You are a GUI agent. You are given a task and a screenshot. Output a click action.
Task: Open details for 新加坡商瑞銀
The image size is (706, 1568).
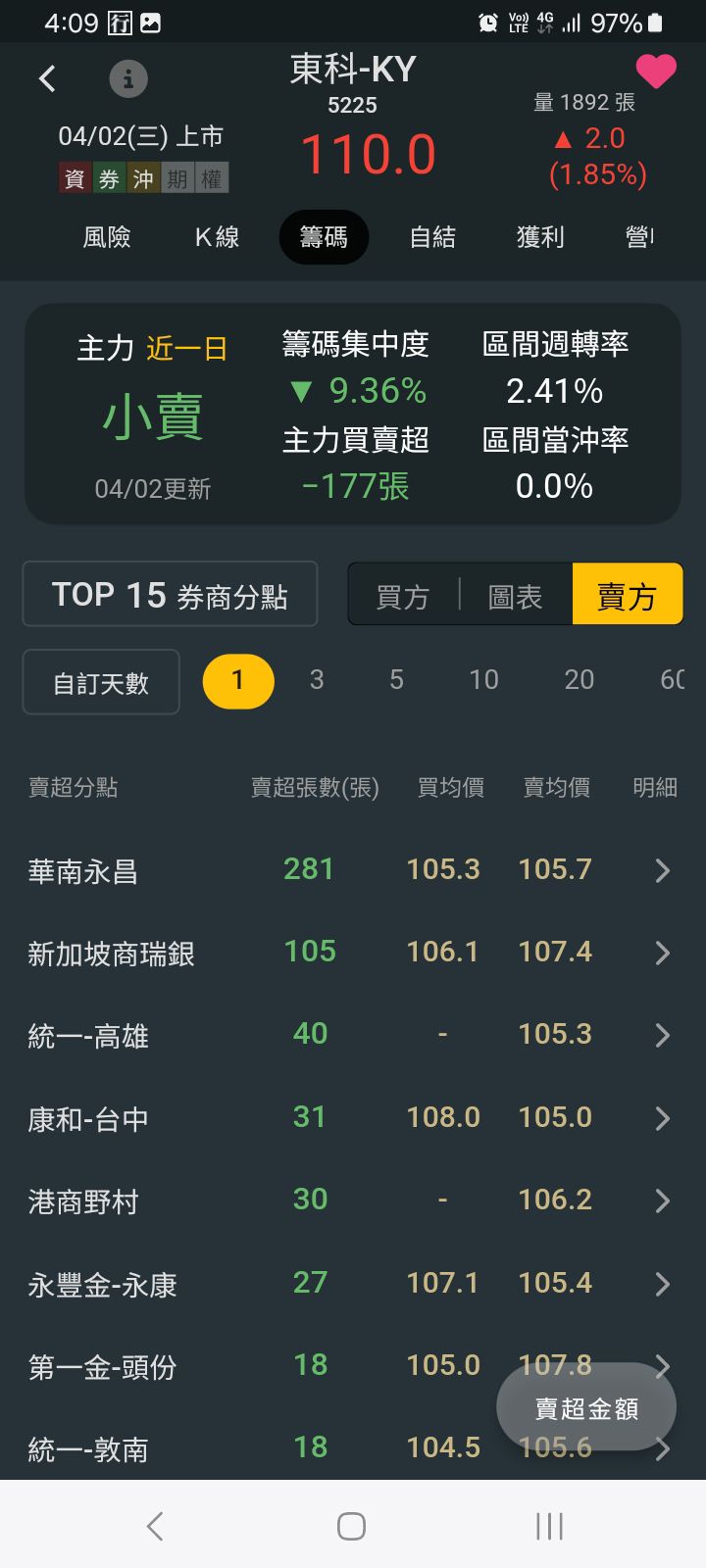[662, 953]
